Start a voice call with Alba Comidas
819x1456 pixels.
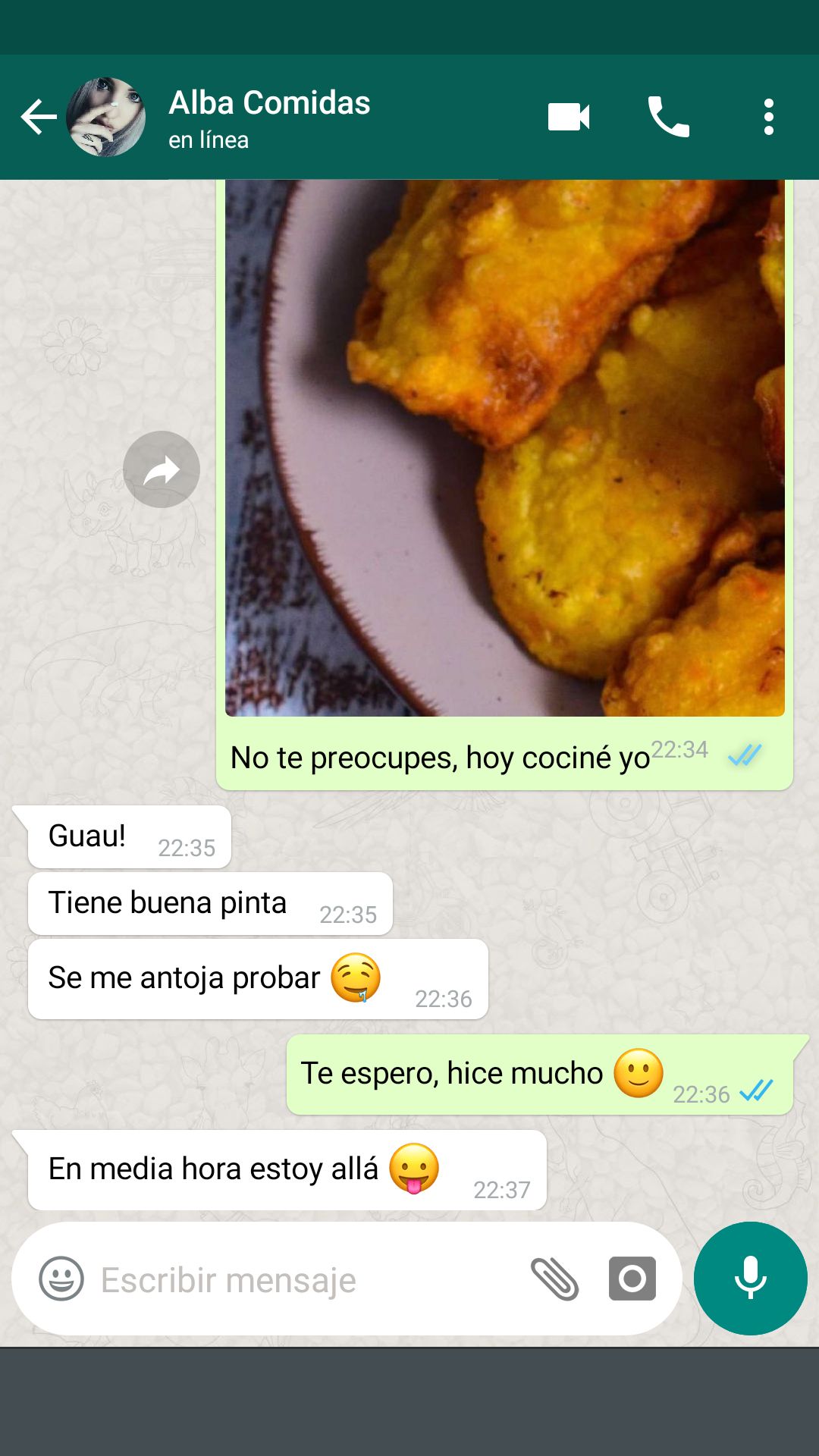[668, 117]
